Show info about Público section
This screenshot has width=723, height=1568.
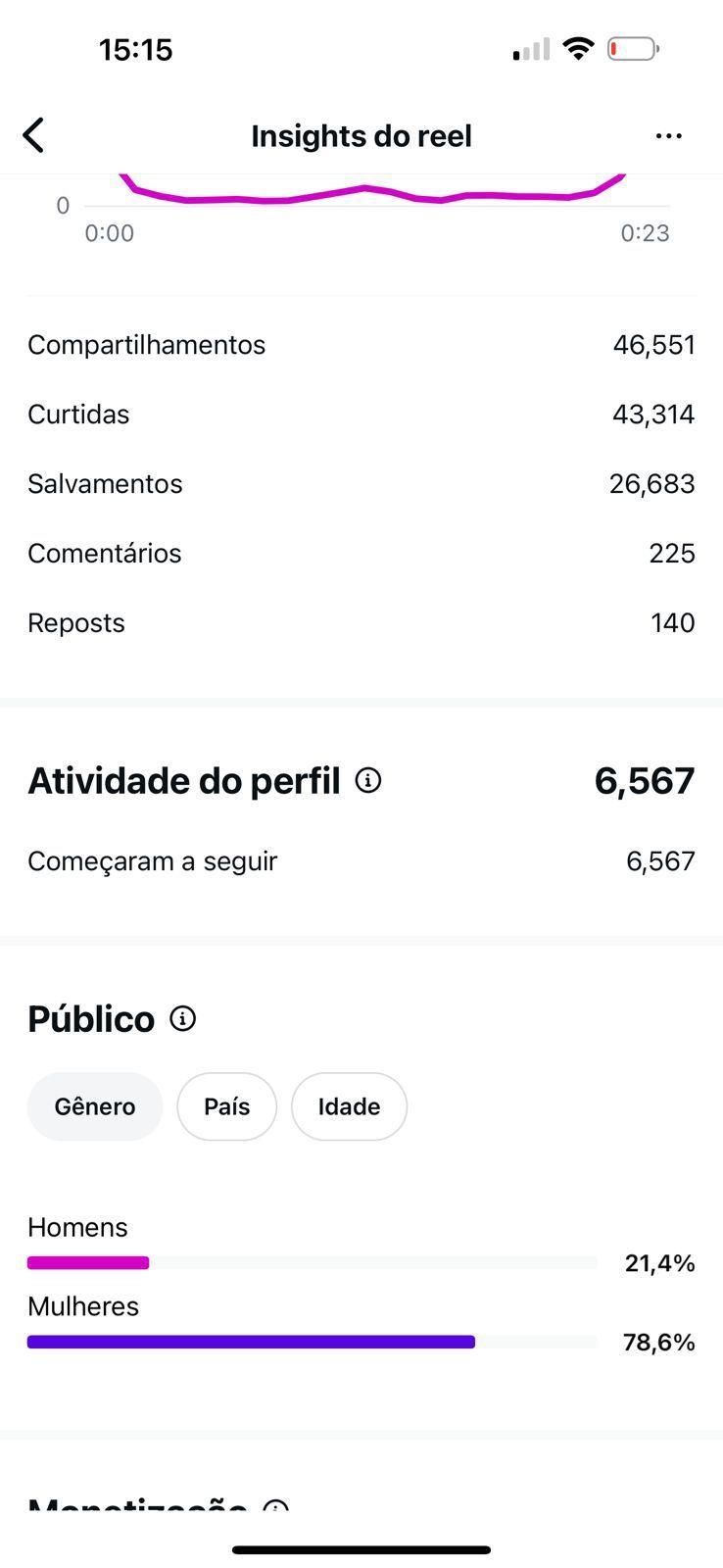[183, 1019]
